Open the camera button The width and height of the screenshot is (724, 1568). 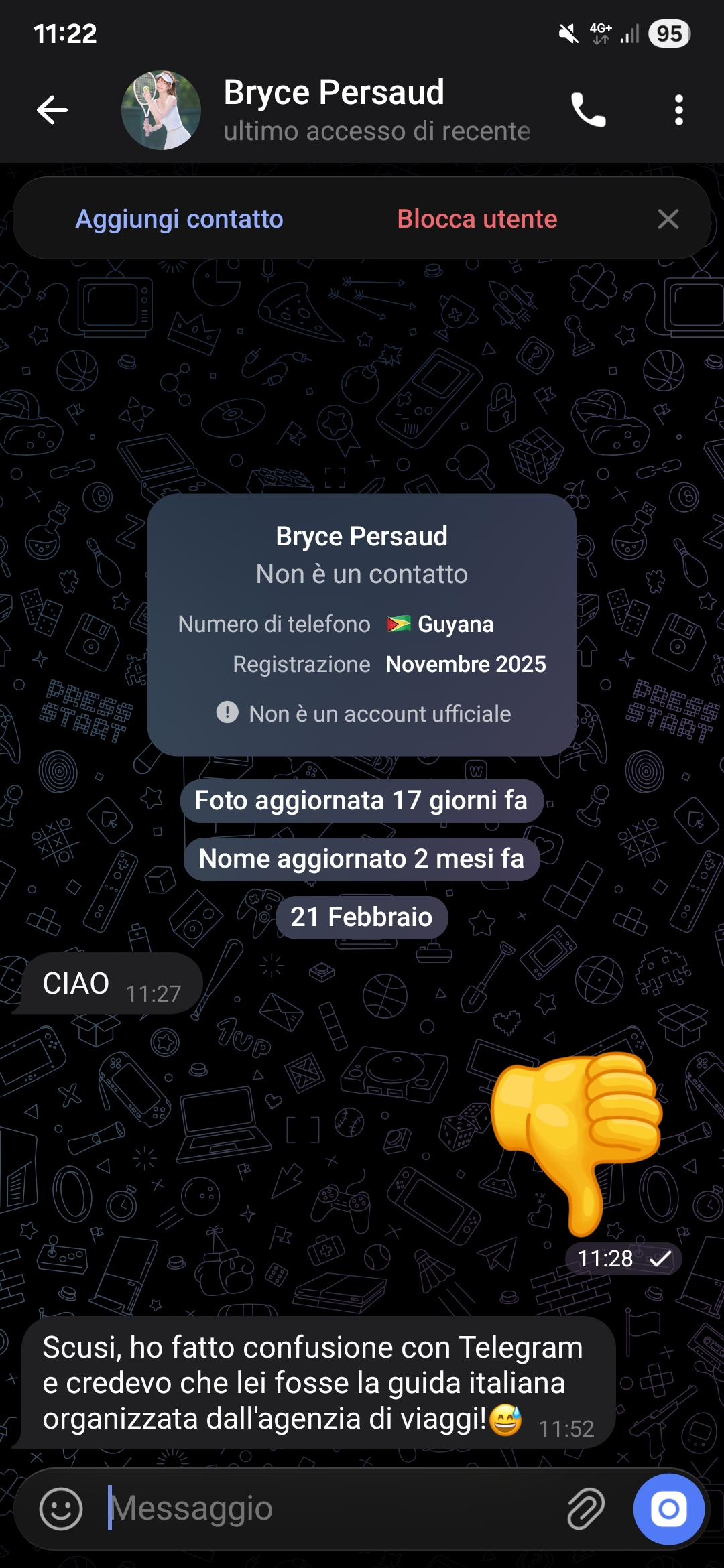(668, 1509)
